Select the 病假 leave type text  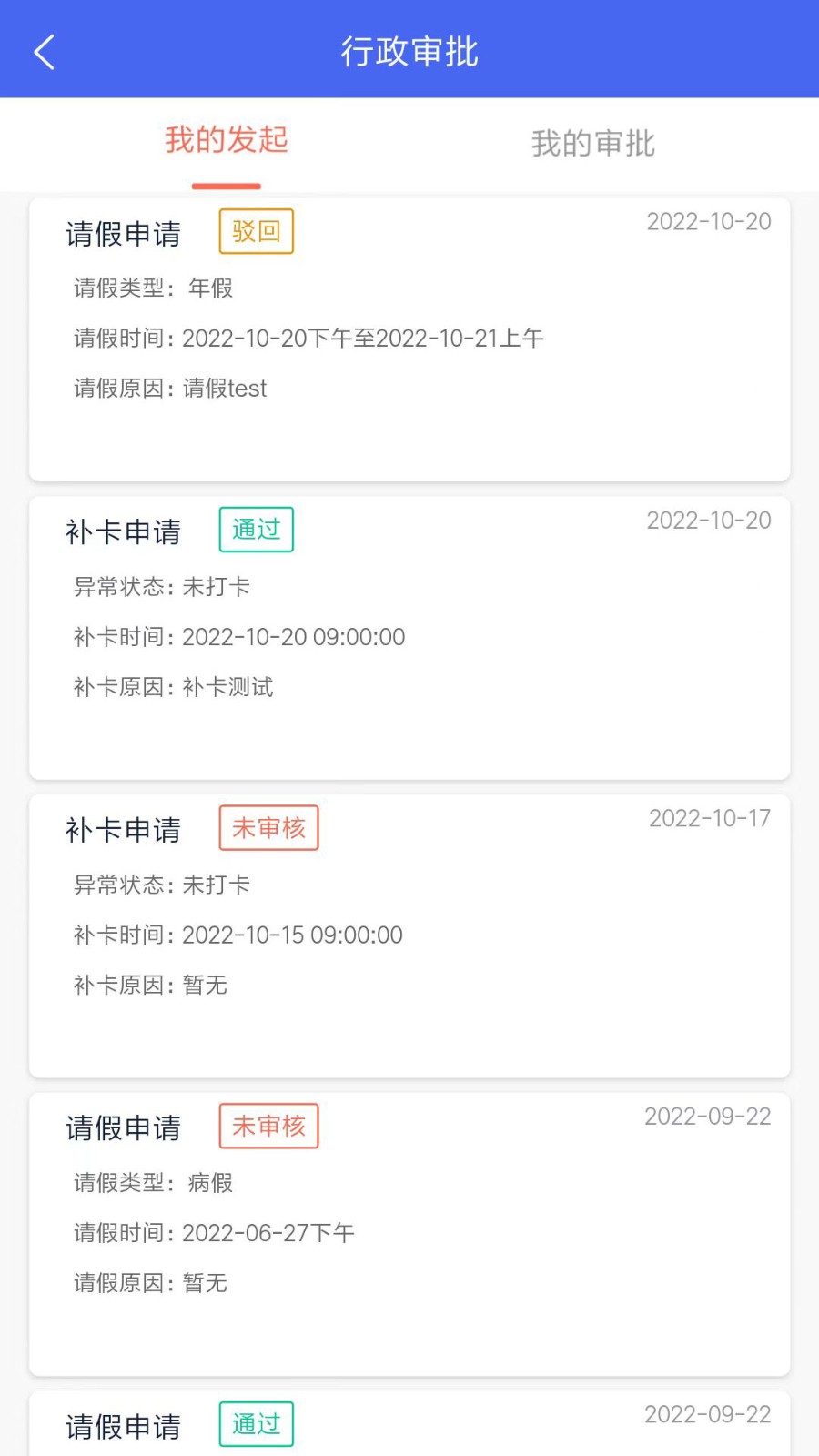coord(208,1183)
